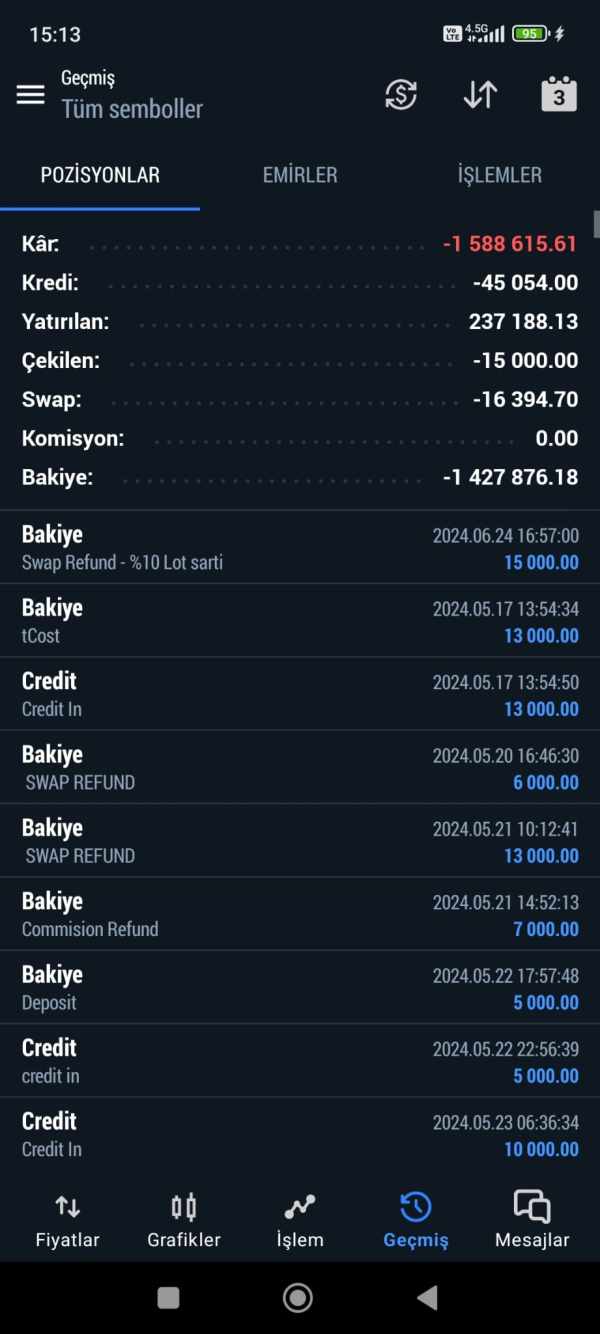The width and height of the screenshot is (600, 1334).
Task: Open the tCost balance entry
Action: pyautogui.click(x=300, y=621)
